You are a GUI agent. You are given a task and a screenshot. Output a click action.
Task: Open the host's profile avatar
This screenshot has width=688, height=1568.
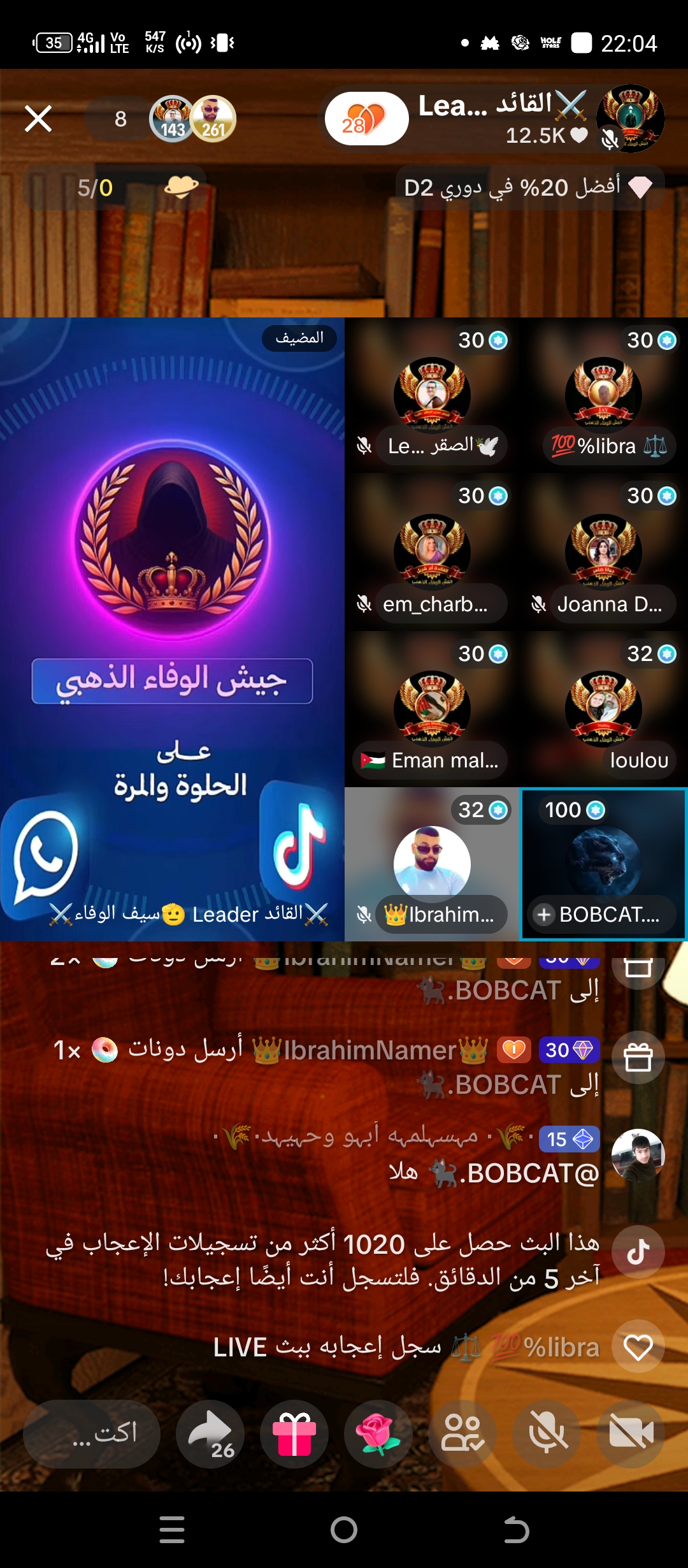630,119
